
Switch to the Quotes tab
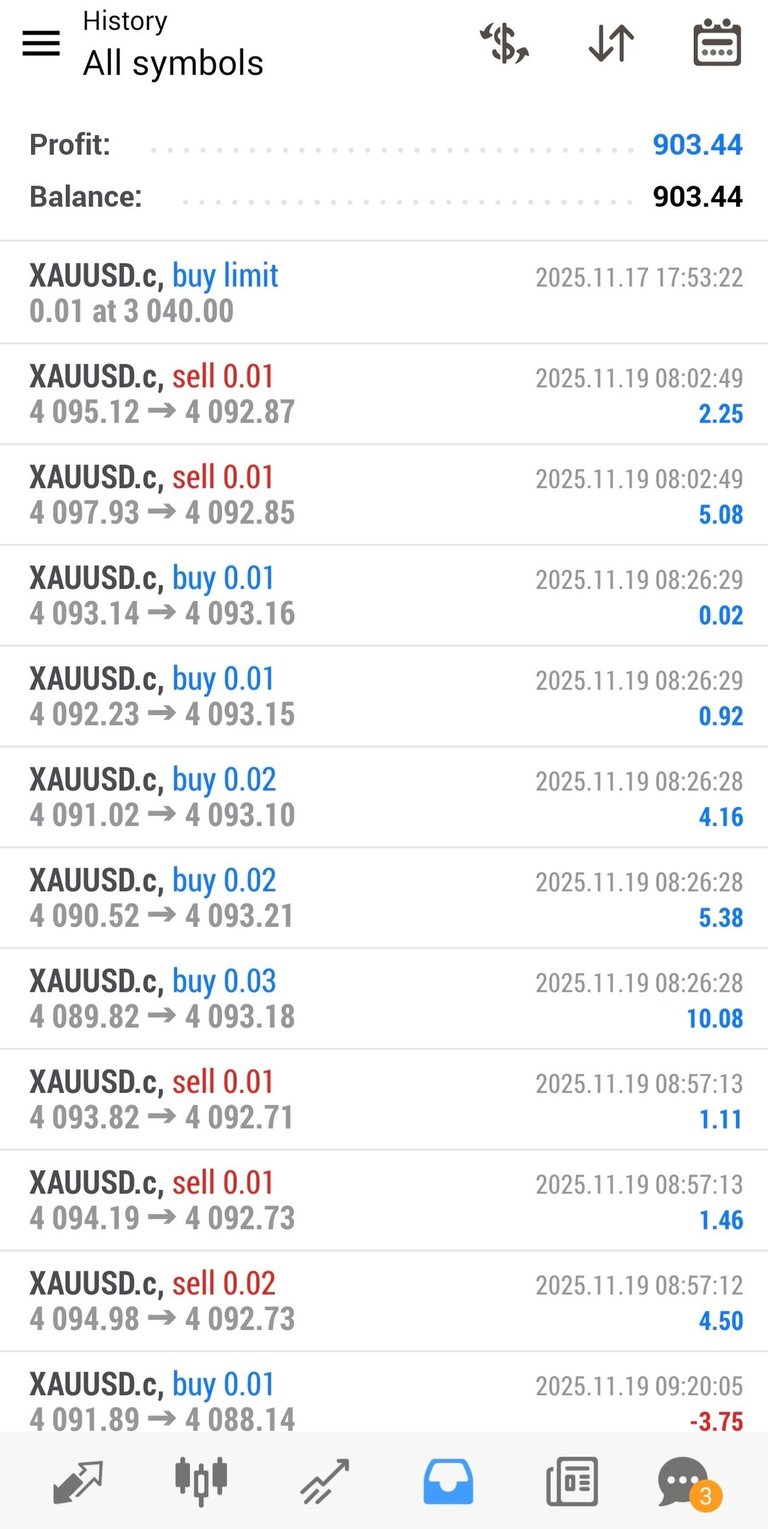pyautogui.click(x=76, y=1481)
